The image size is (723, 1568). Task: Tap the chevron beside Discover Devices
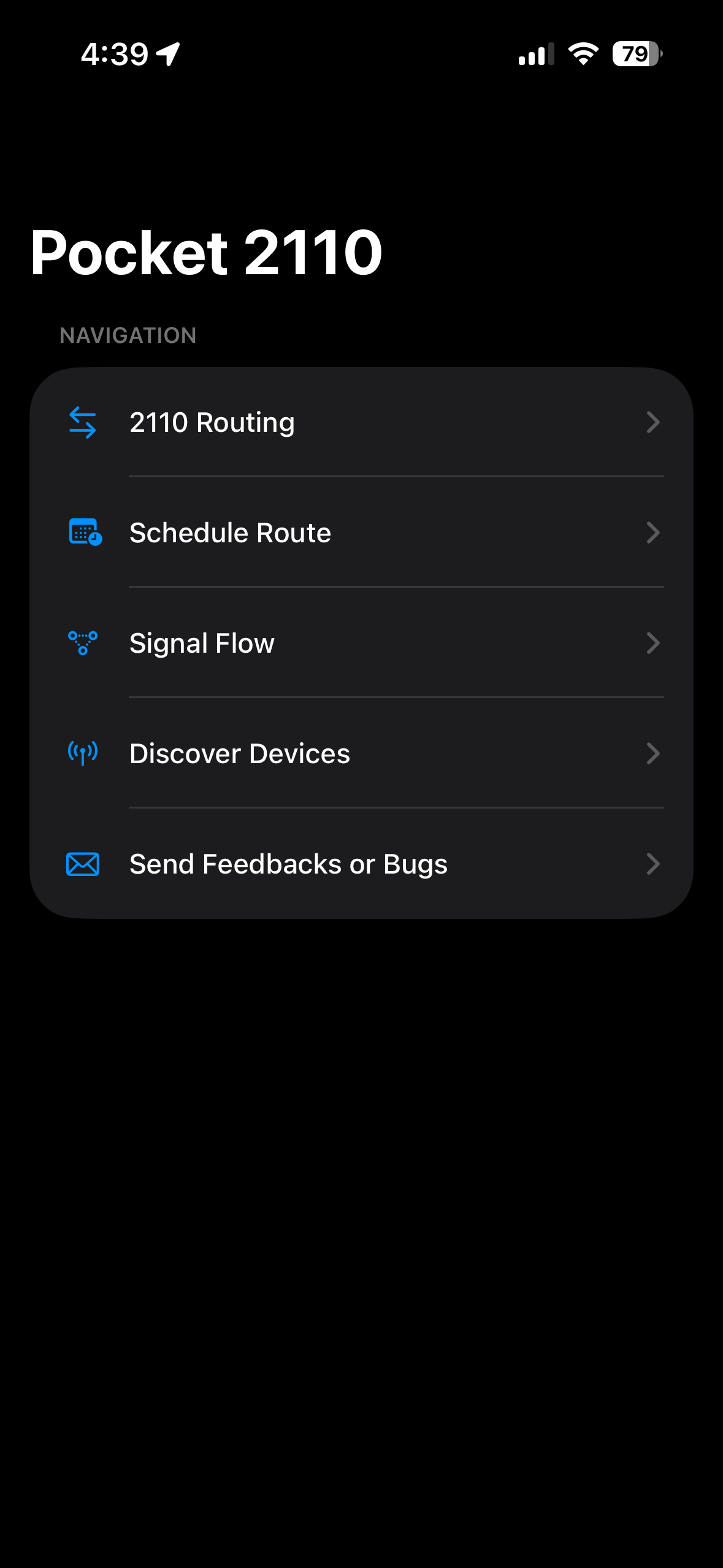coord(653,753)
